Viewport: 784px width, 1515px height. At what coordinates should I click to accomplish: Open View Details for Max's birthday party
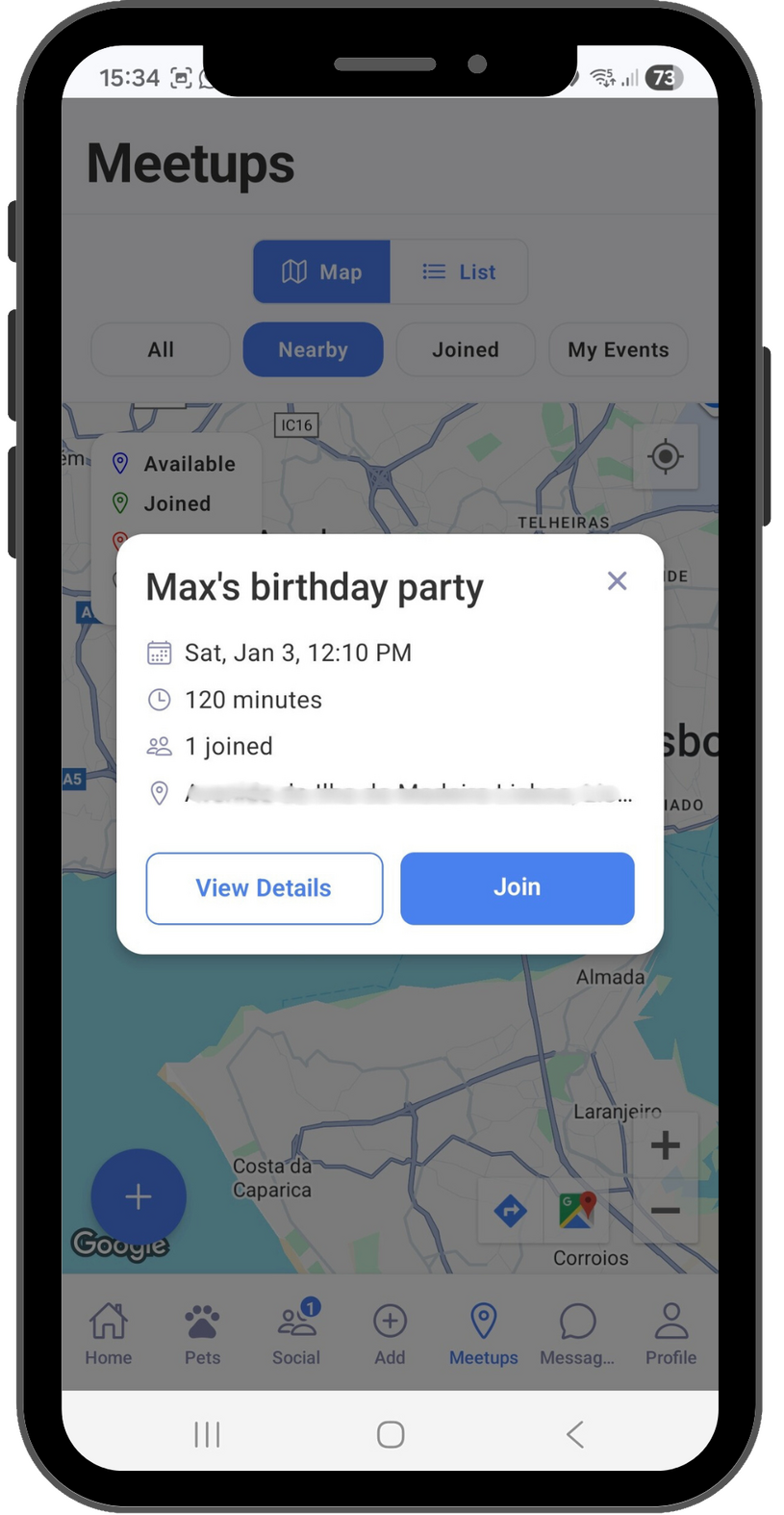[264, 887]
